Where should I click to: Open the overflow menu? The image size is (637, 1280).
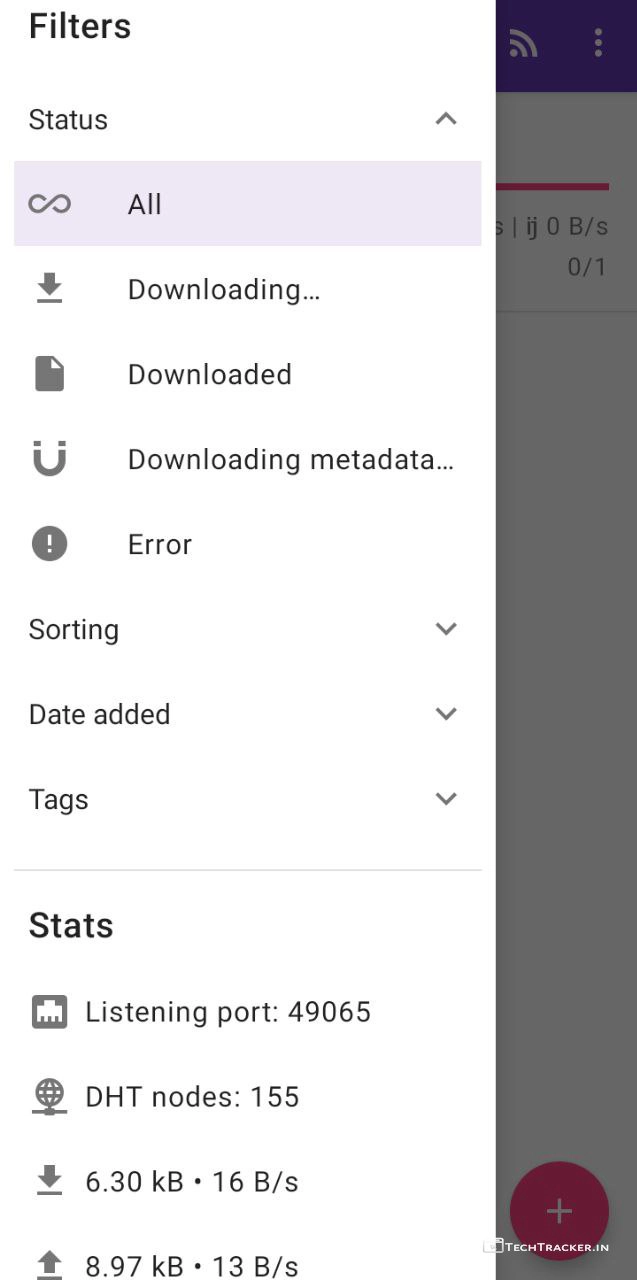pos(598,43)
